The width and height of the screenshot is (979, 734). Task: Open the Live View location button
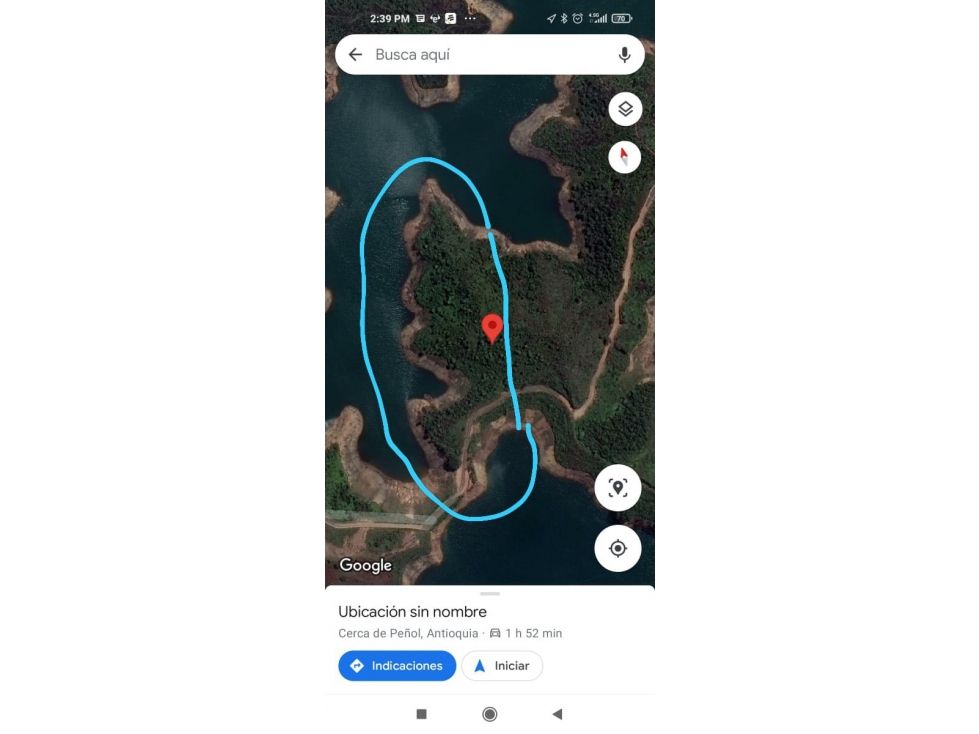tap(618, 488)
